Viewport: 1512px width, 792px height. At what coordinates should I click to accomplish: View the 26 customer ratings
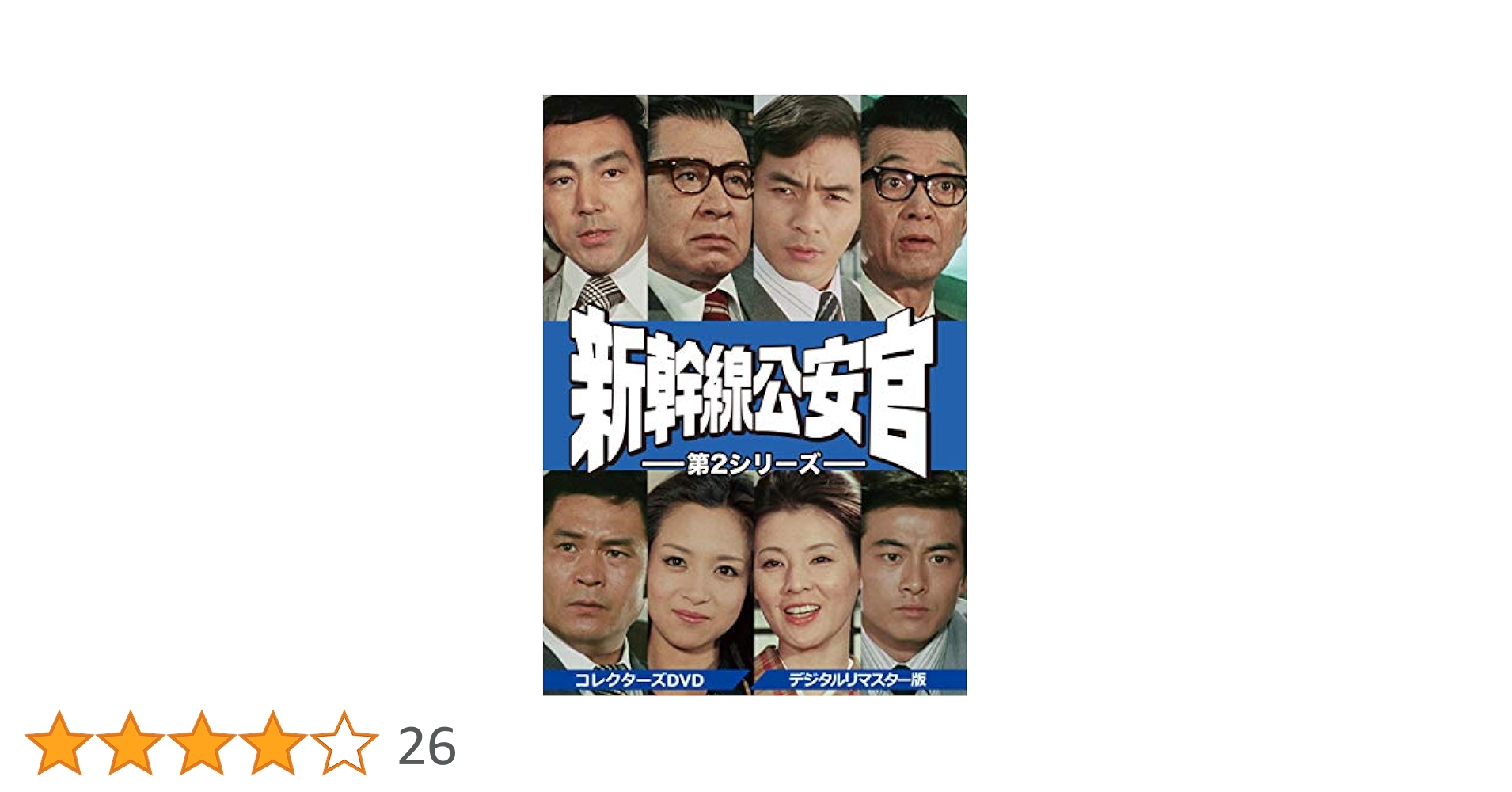(x=427, y=746)
